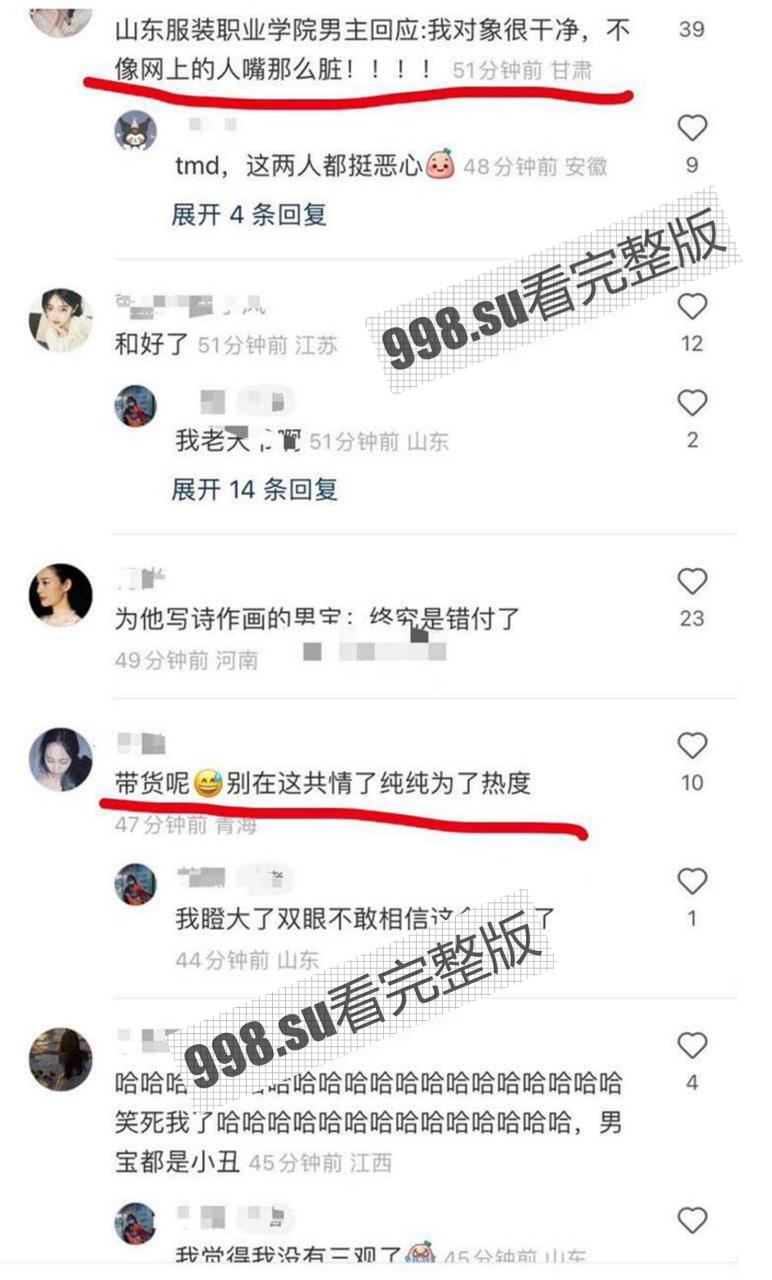Like the comment 为他写诗作画的男宝

(x=692, y=581)
